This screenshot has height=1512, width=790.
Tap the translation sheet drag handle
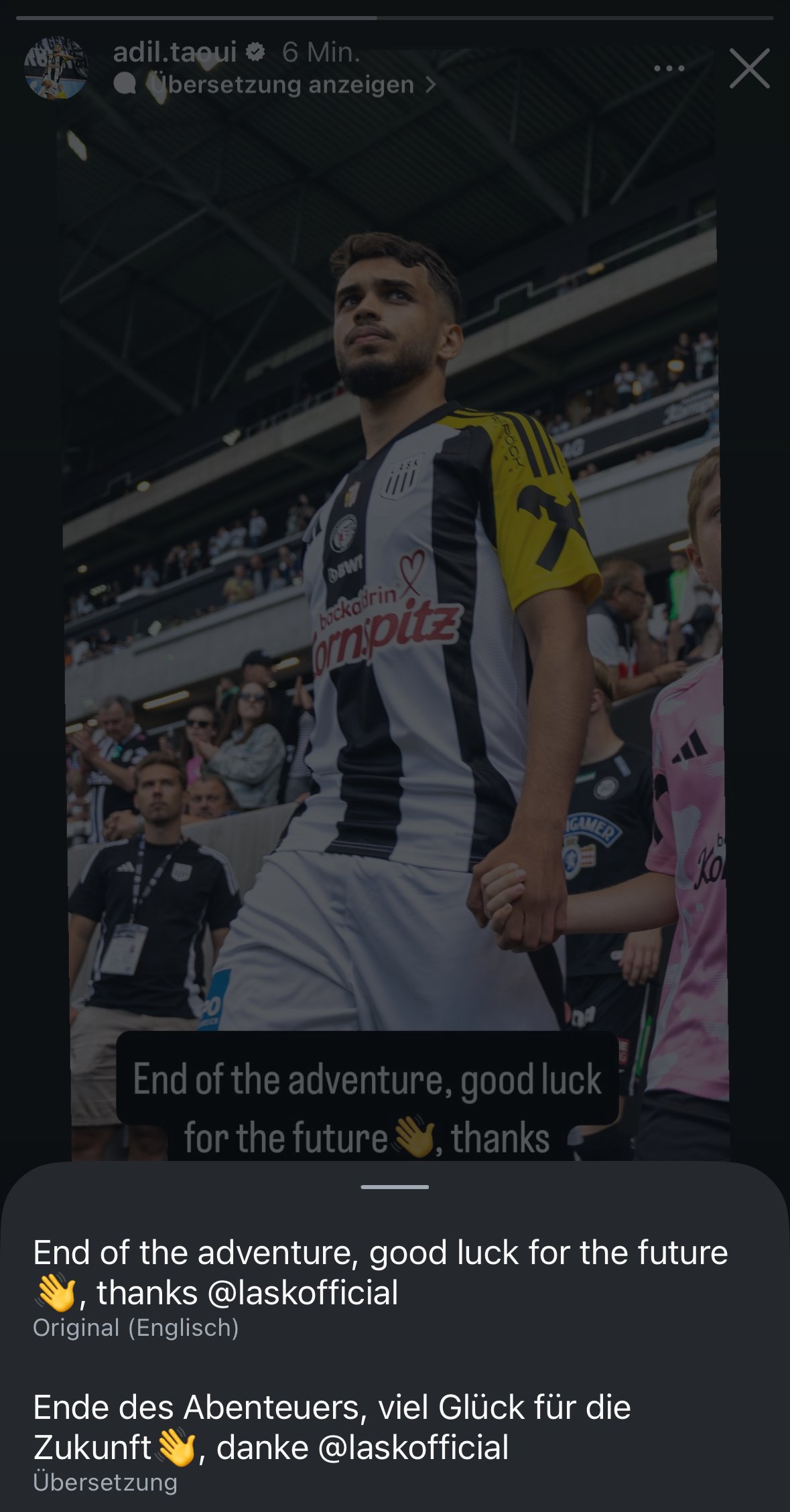coord(395,1186)
